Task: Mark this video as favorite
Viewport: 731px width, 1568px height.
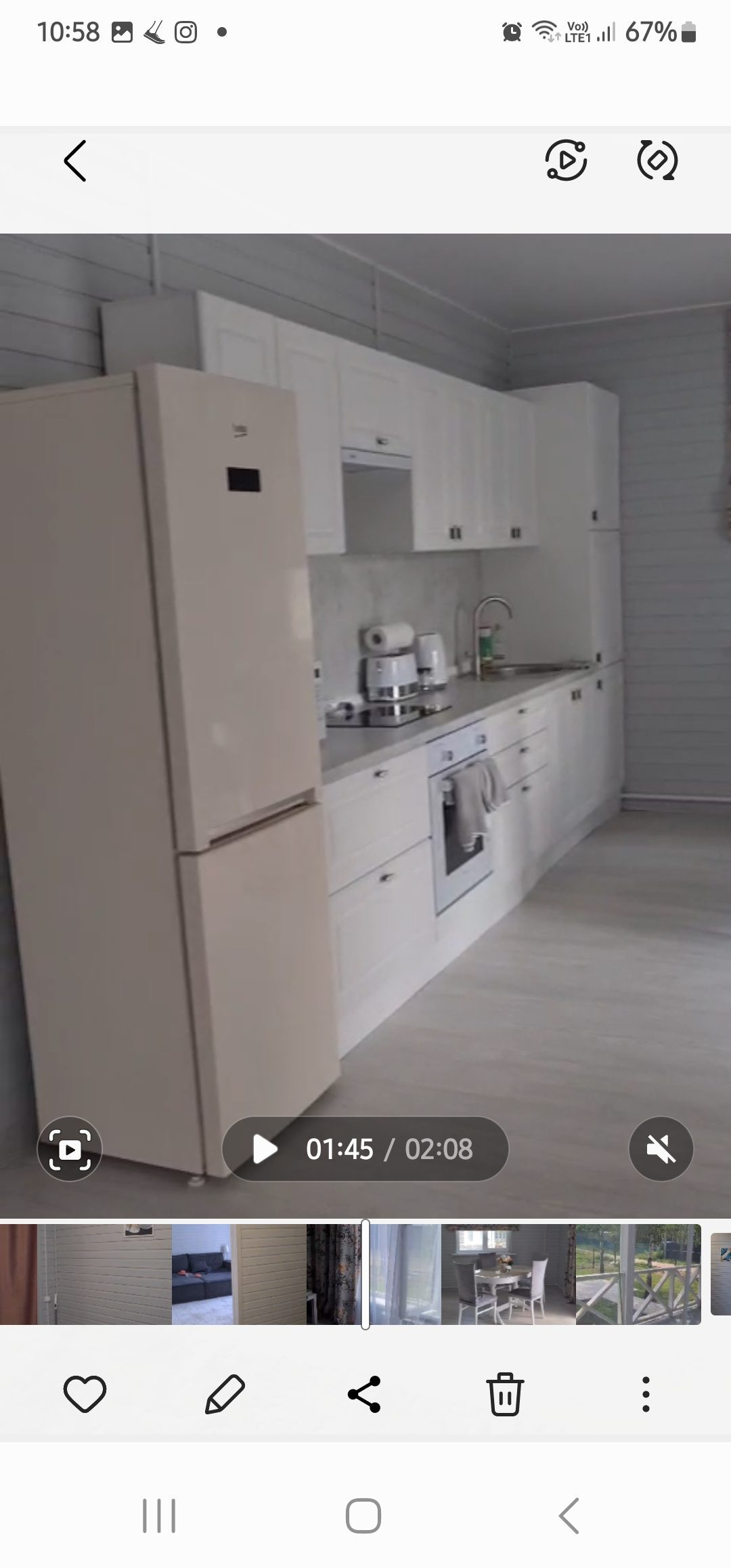Action: tap(85, 1395)
